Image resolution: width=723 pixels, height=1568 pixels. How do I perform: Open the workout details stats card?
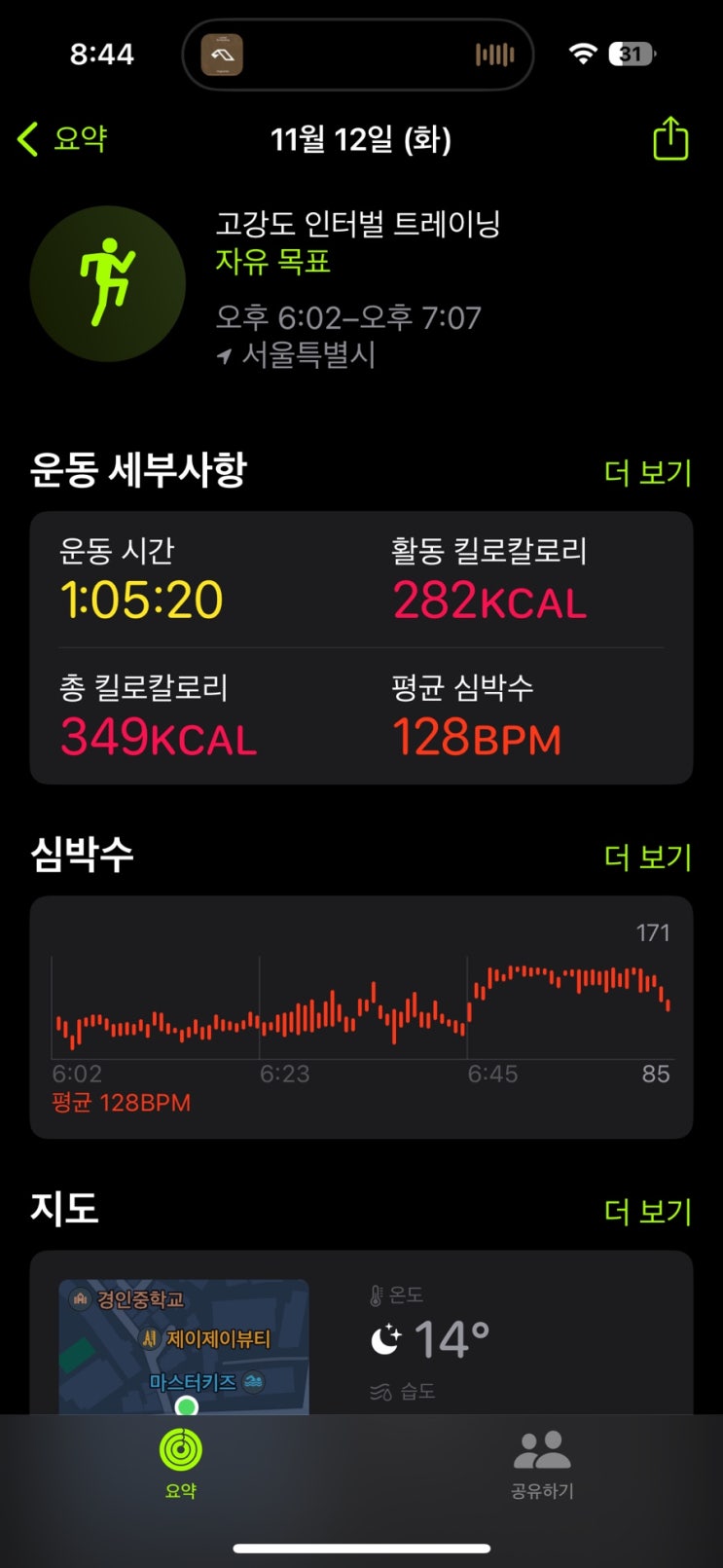tap(361, 647)
